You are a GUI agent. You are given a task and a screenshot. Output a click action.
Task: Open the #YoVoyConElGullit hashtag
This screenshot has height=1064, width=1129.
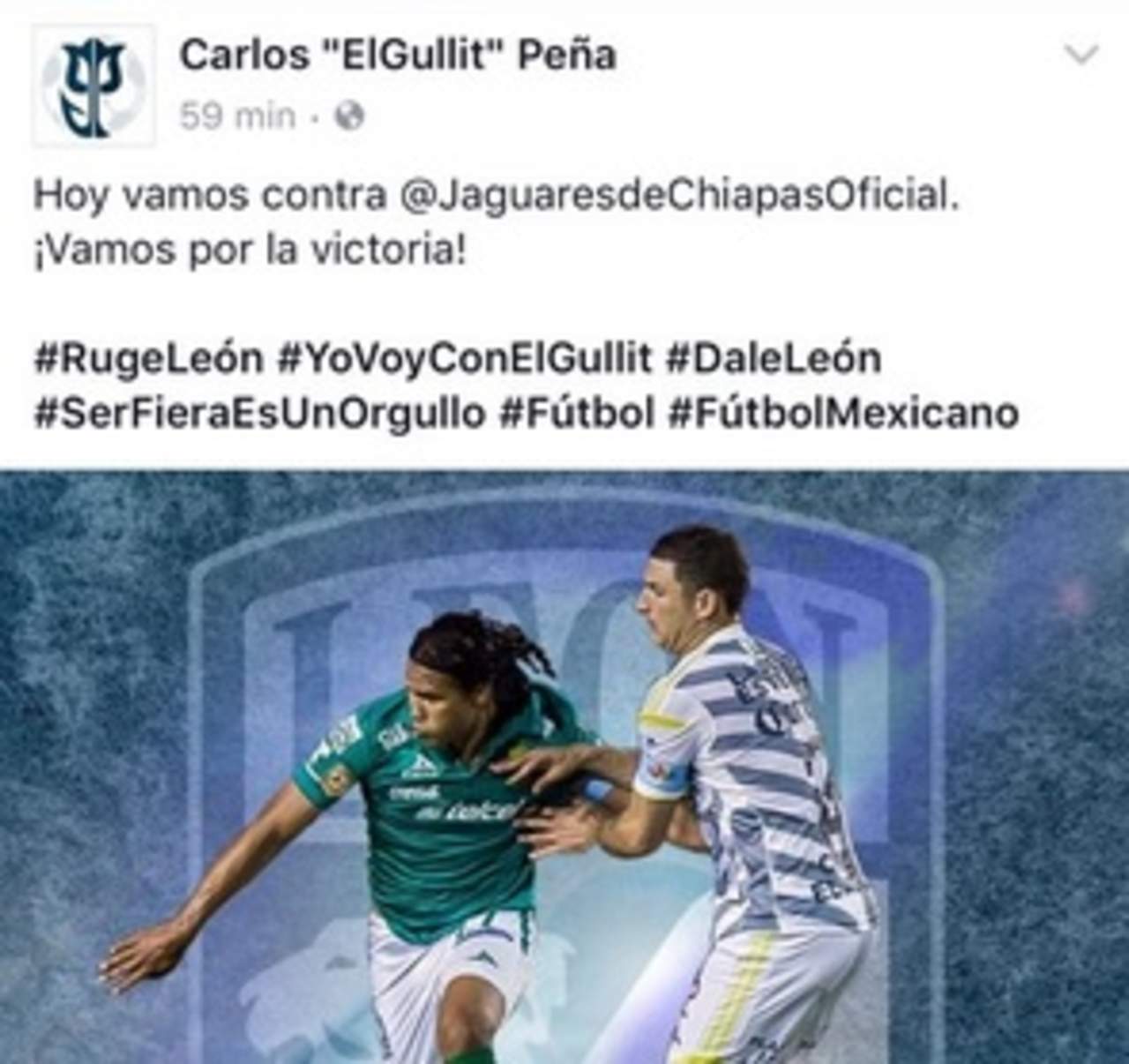coord(465,359)
